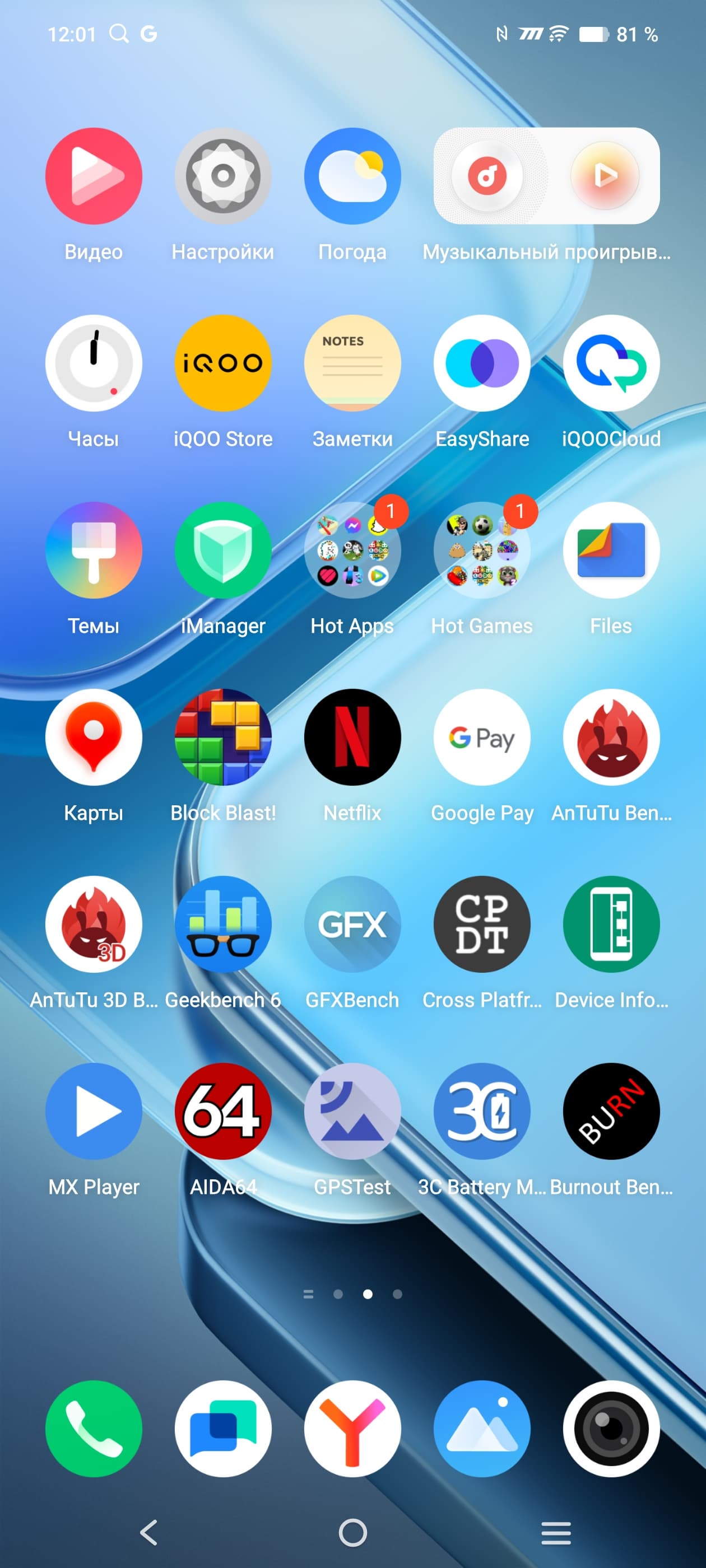Open AIDA64 app

223,1112
